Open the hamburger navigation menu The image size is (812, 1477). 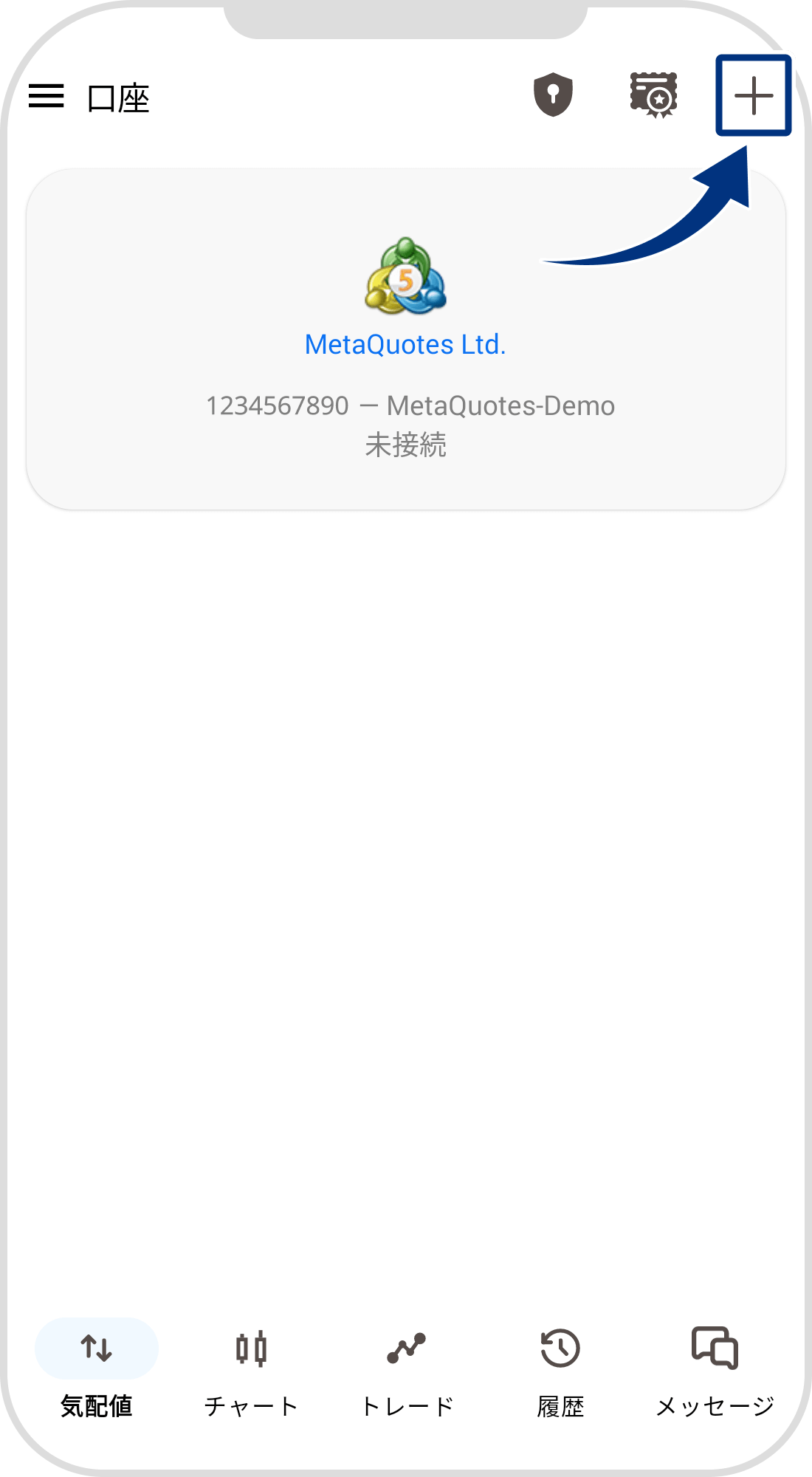47,96
